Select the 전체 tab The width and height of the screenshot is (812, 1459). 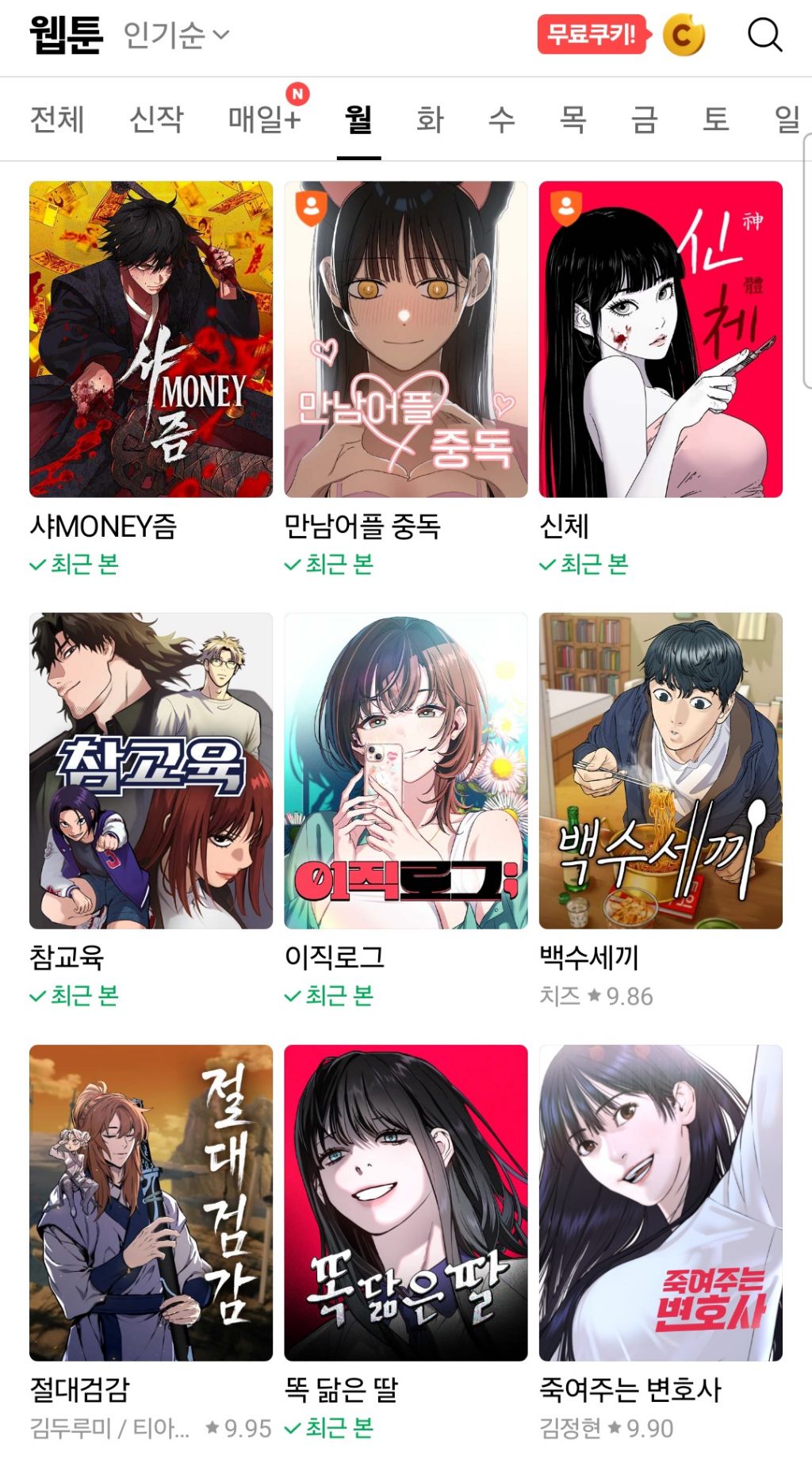56,119
